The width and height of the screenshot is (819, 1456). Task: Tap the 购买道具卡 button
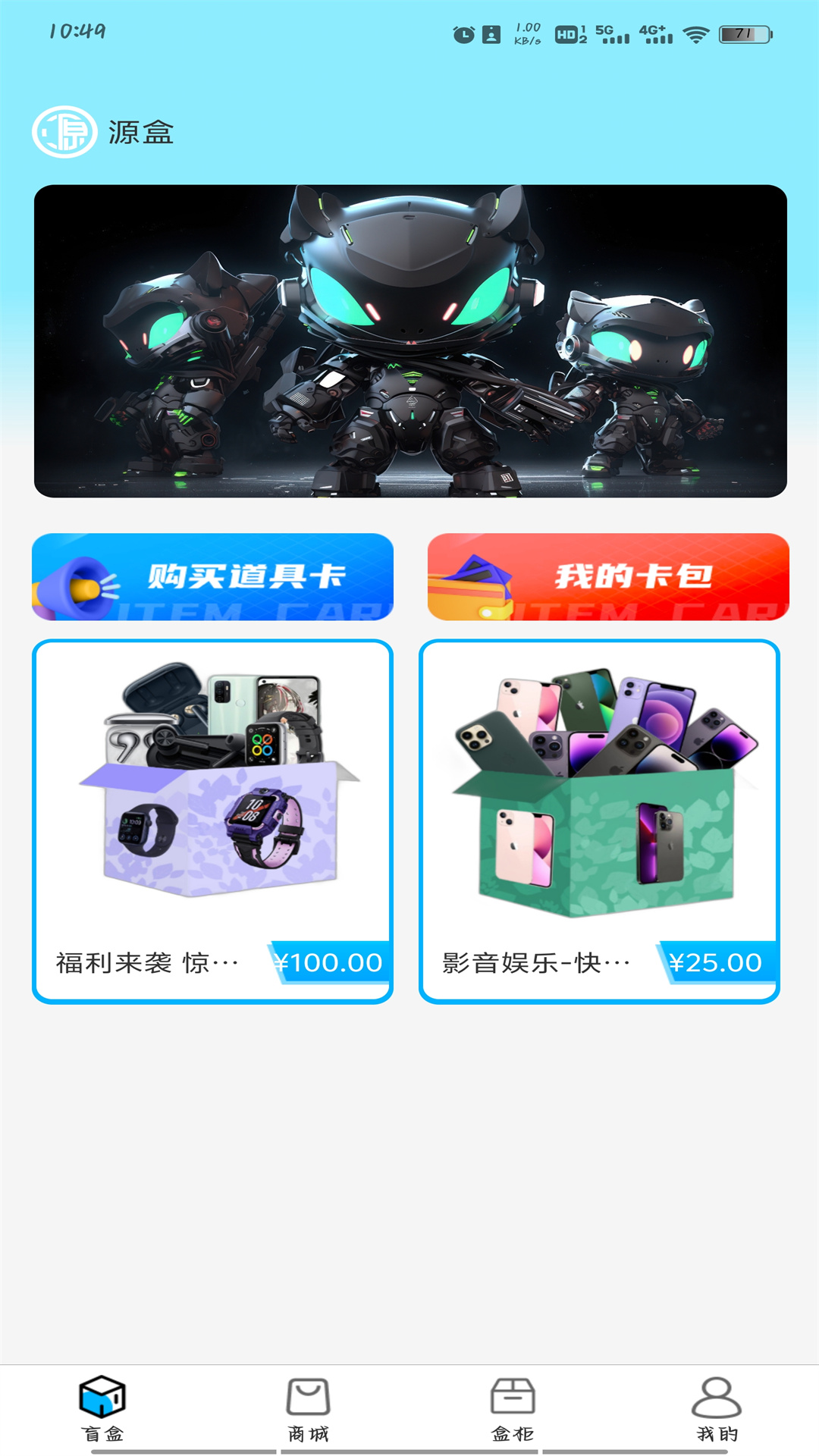[x=212, y=577]
